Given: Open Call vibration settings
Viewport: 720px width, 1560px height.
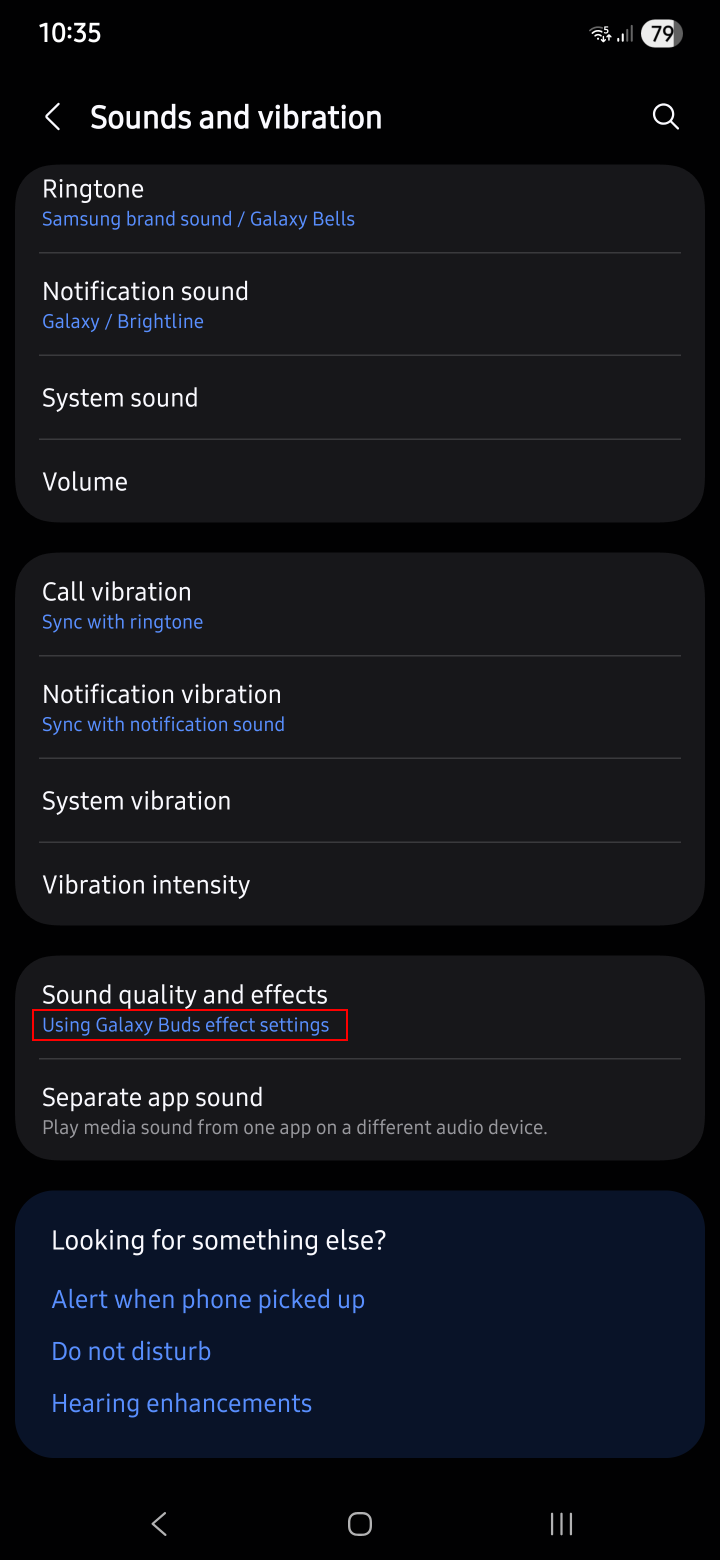Looking at the screenshot, I should click(360, 605).
